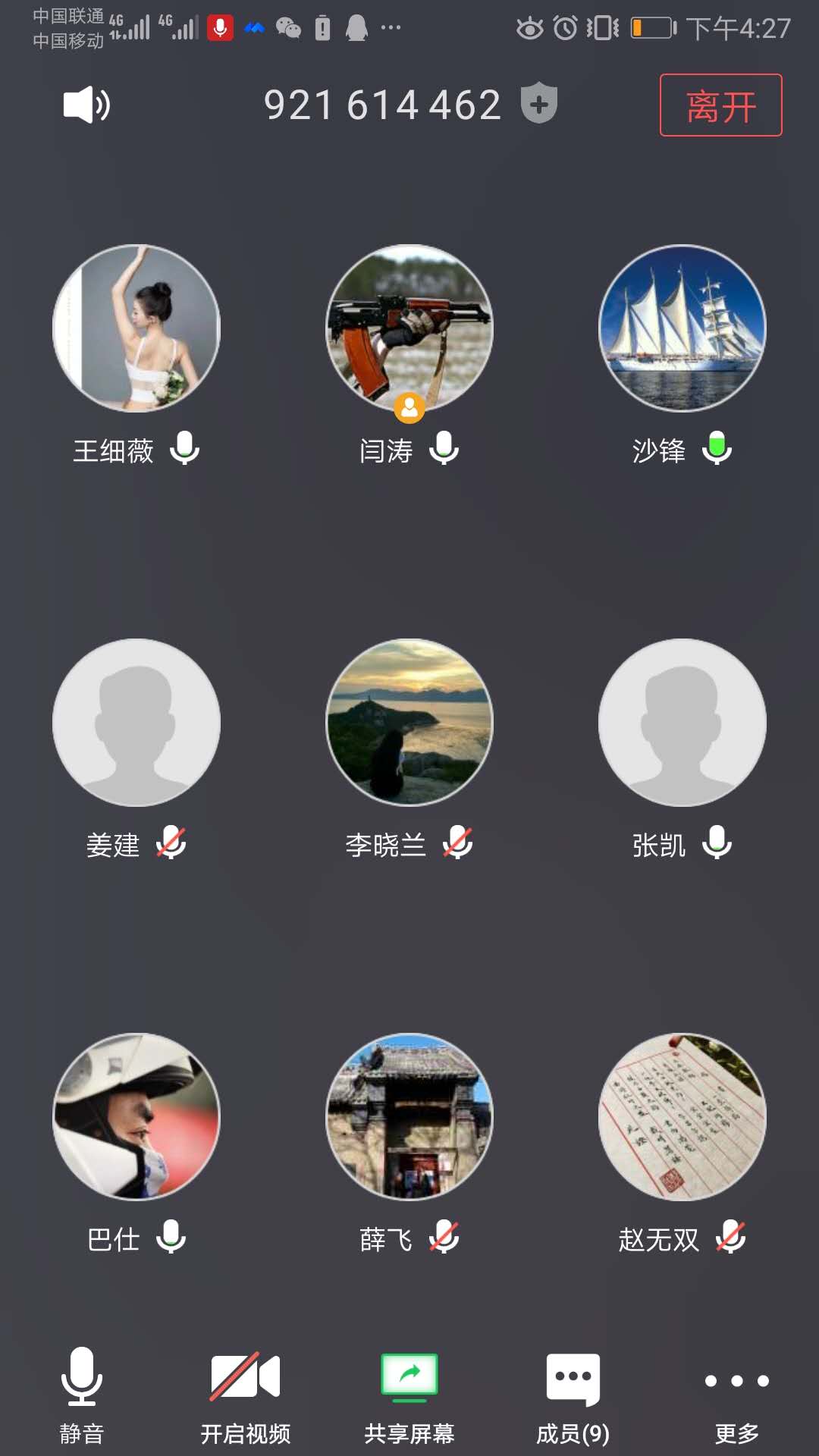Select participant 赵无双's avatar

click(x=682, y=1117)
